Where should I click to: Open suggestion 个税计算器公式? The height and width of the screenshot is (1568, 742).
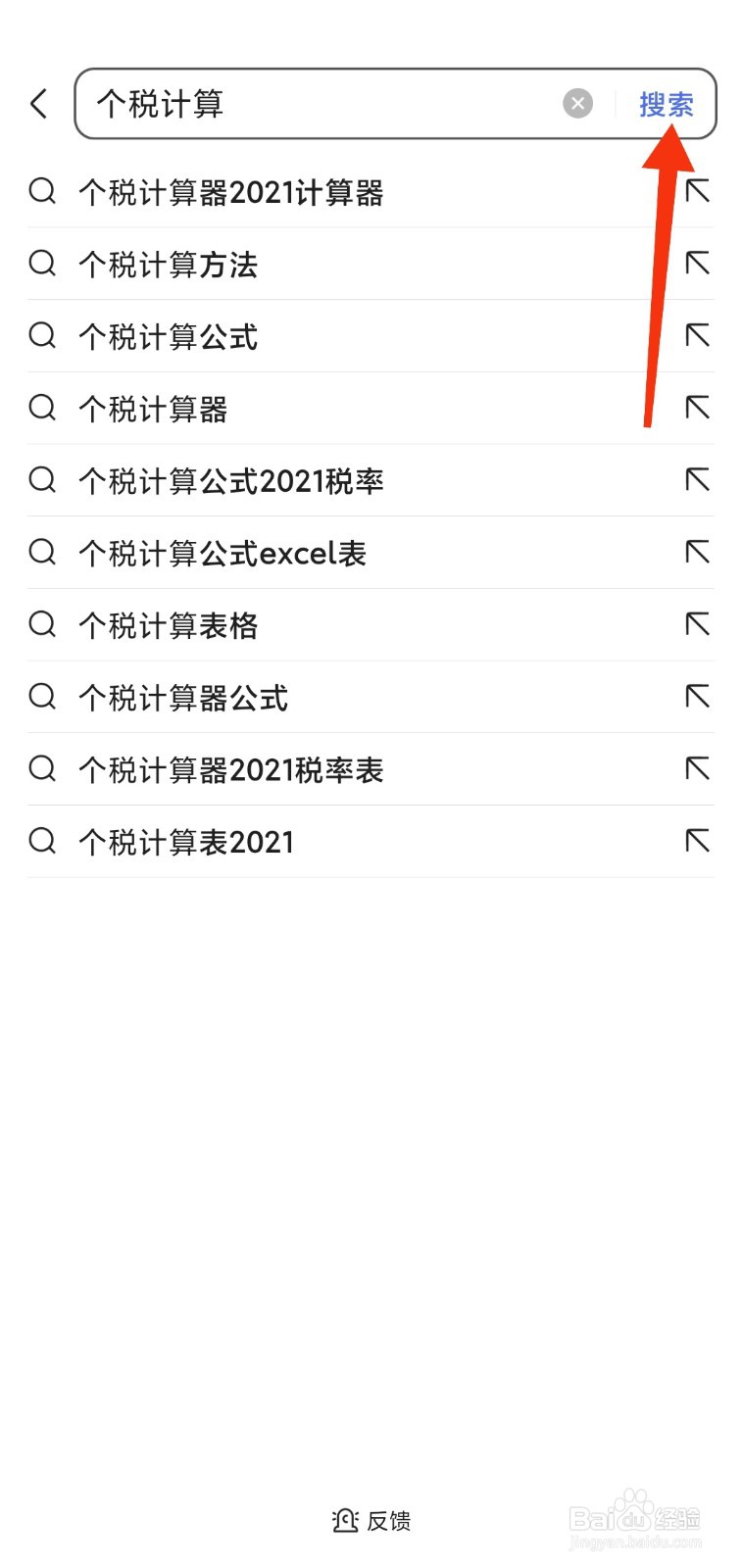pyautogui.click(x=371, y=697)
